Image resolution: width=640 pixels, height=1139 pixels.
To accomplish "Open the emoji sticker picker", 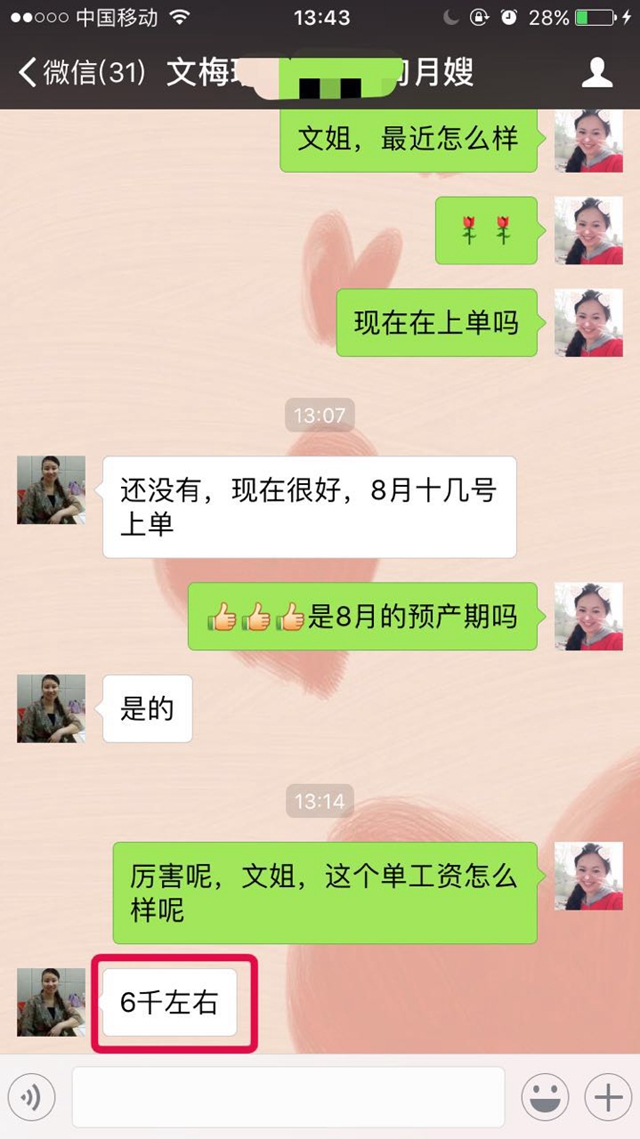I will (545, 1097).
